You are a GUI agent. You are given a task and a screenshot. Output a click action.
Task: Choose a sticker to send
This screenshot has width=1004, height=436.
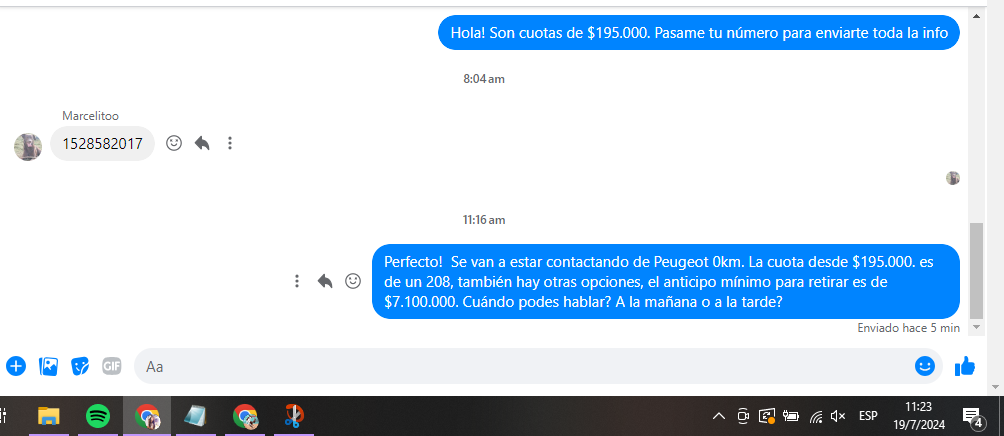(80, 366)
